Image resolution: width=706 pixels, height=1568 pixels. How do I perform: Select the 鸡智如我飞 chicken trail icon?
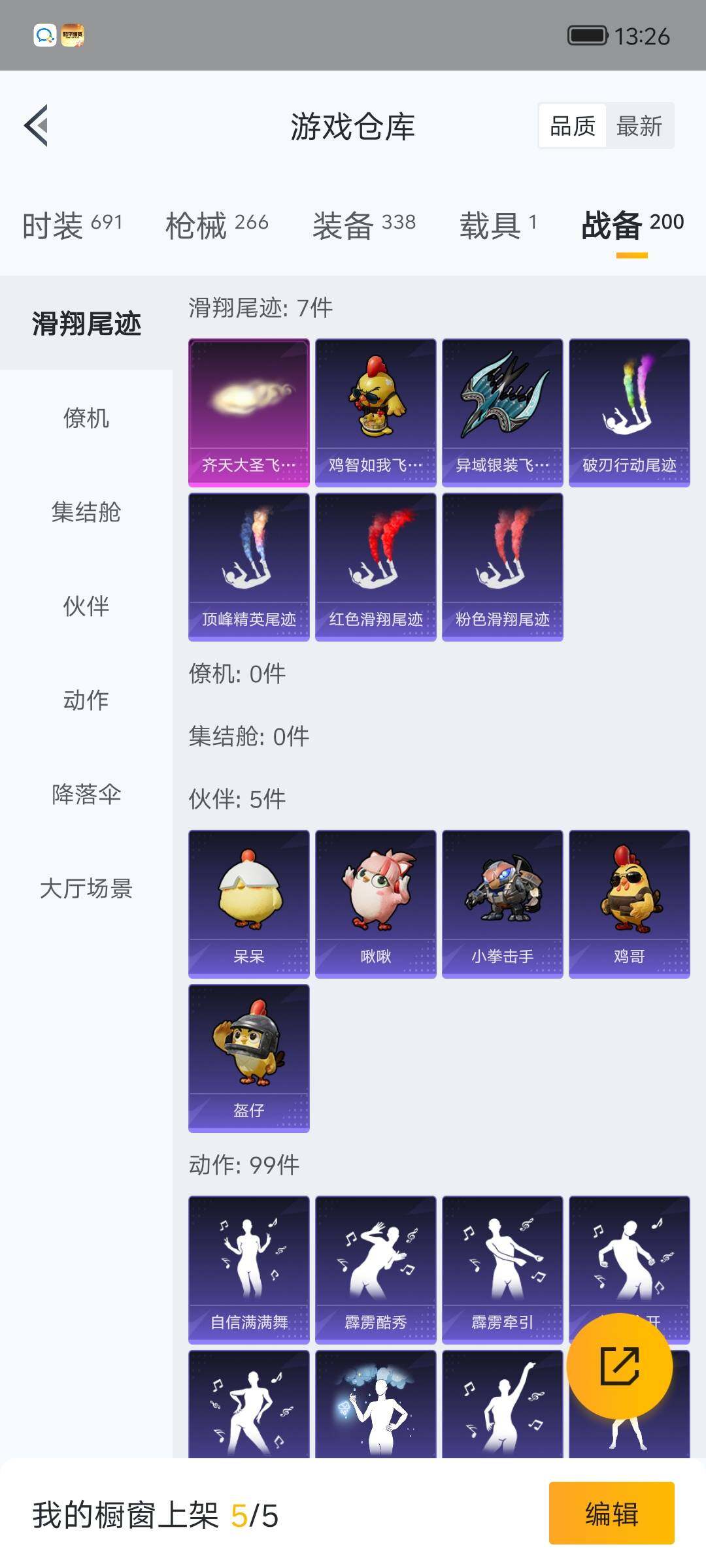click(x=376, y=410)
